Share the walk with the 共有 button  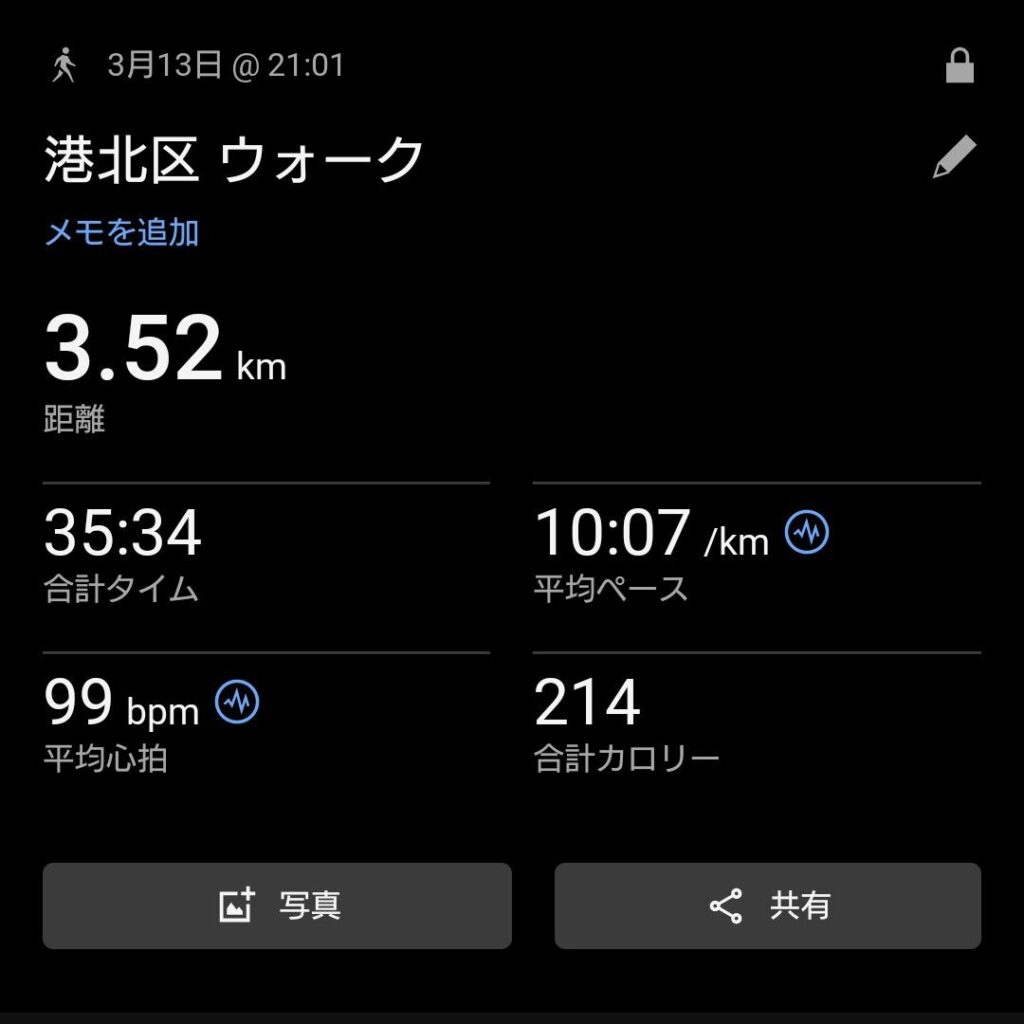768,906
